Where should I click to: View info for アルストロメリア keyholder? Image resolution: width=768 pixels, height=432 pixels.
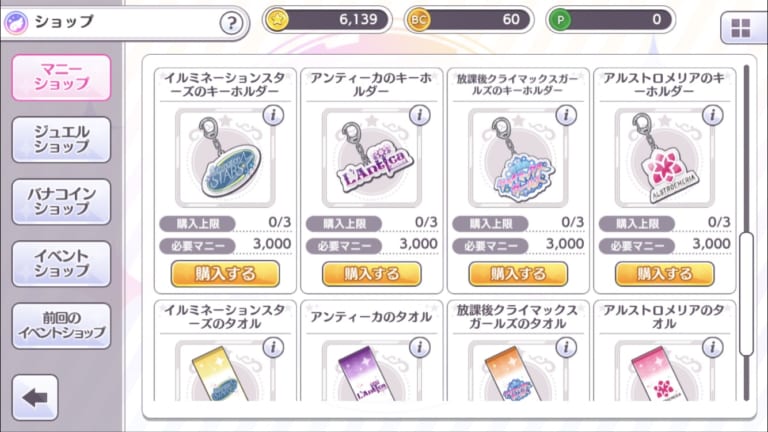(x=711, y=115)
